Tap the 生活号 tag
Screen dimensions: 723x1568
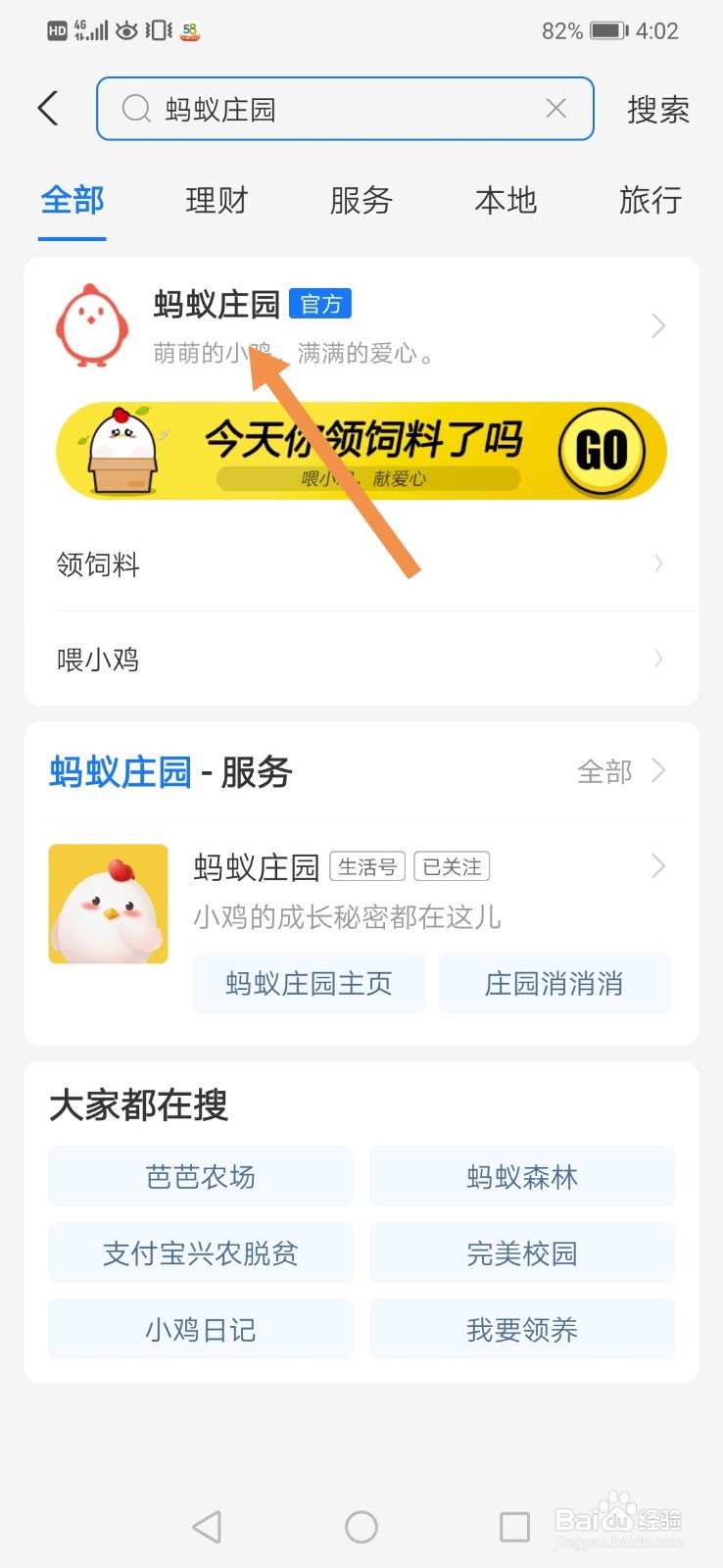coord(367,866)
